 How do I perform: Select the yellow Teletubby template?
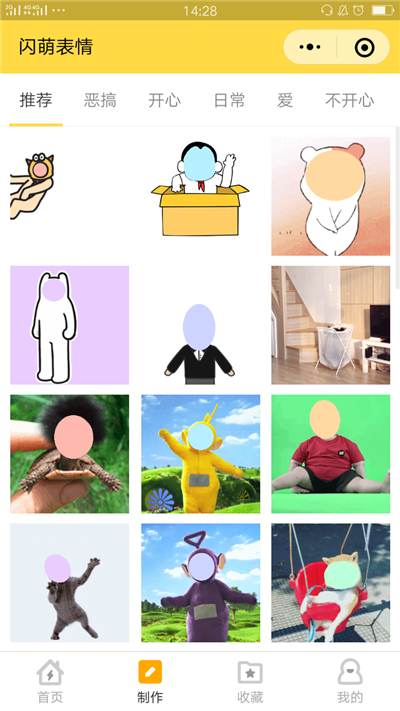pyautogui.click(x=200, y=454)
